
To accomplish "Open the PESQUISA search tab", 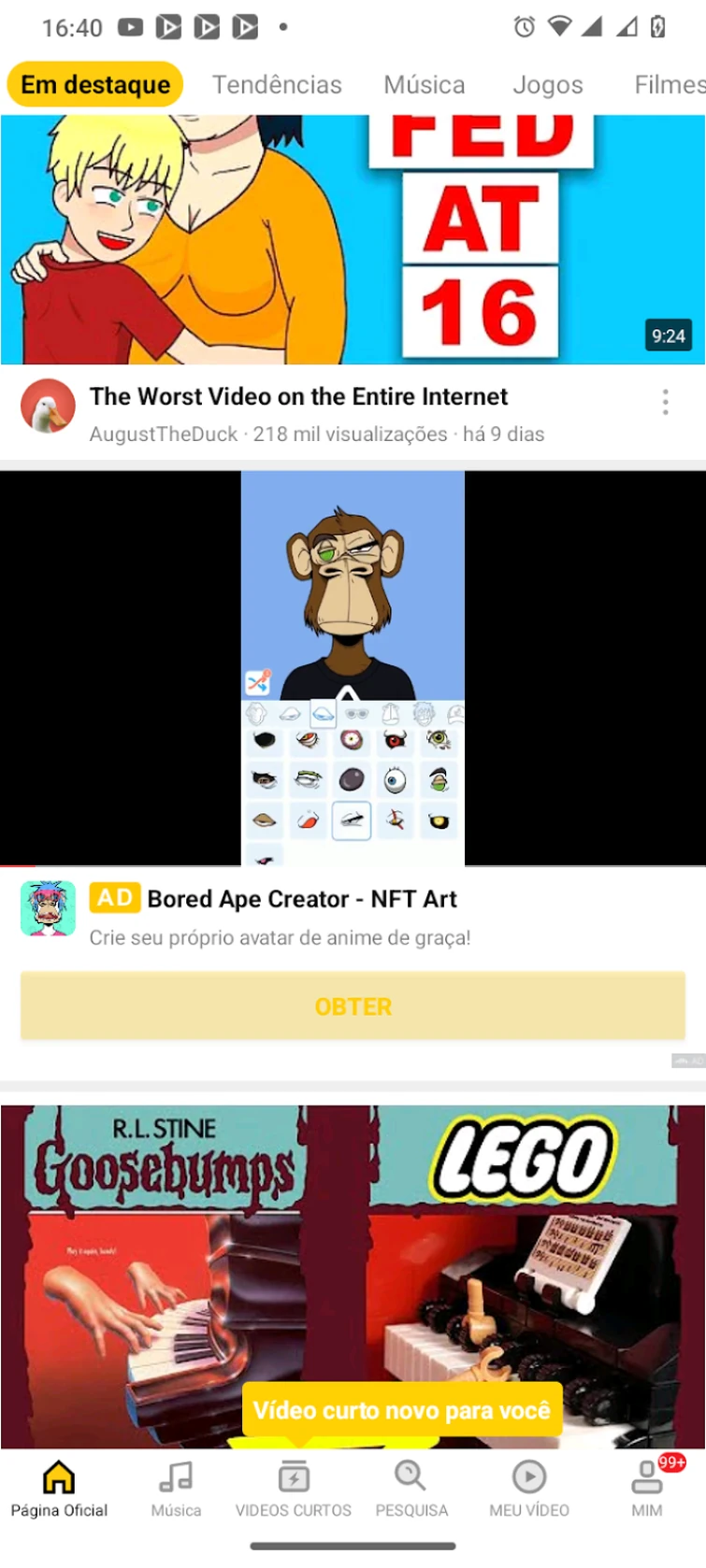I will (411, 1490).
